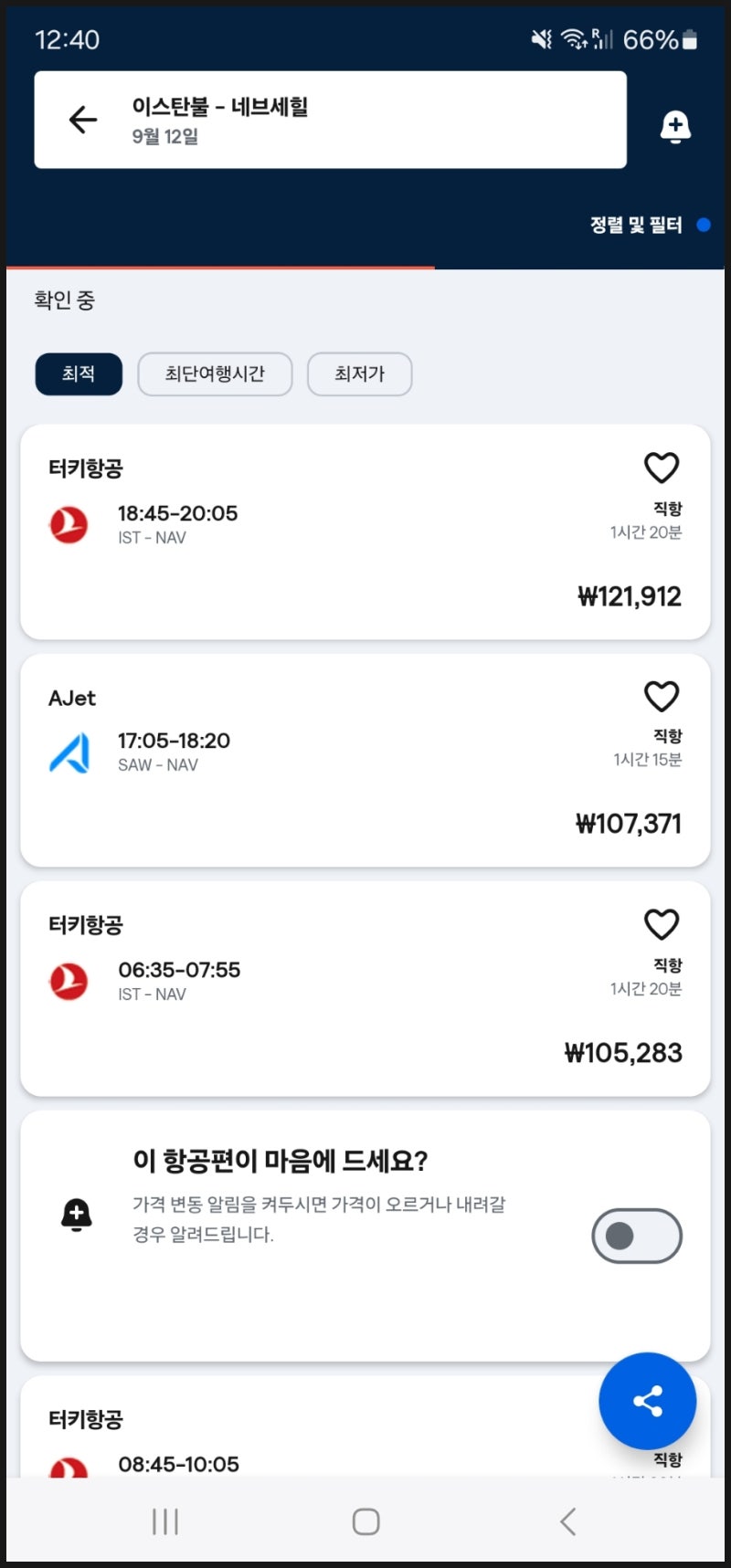Tap the AJet airline logo
Viewport: 731px width, 1568px height.
click(x=69, y=752)
